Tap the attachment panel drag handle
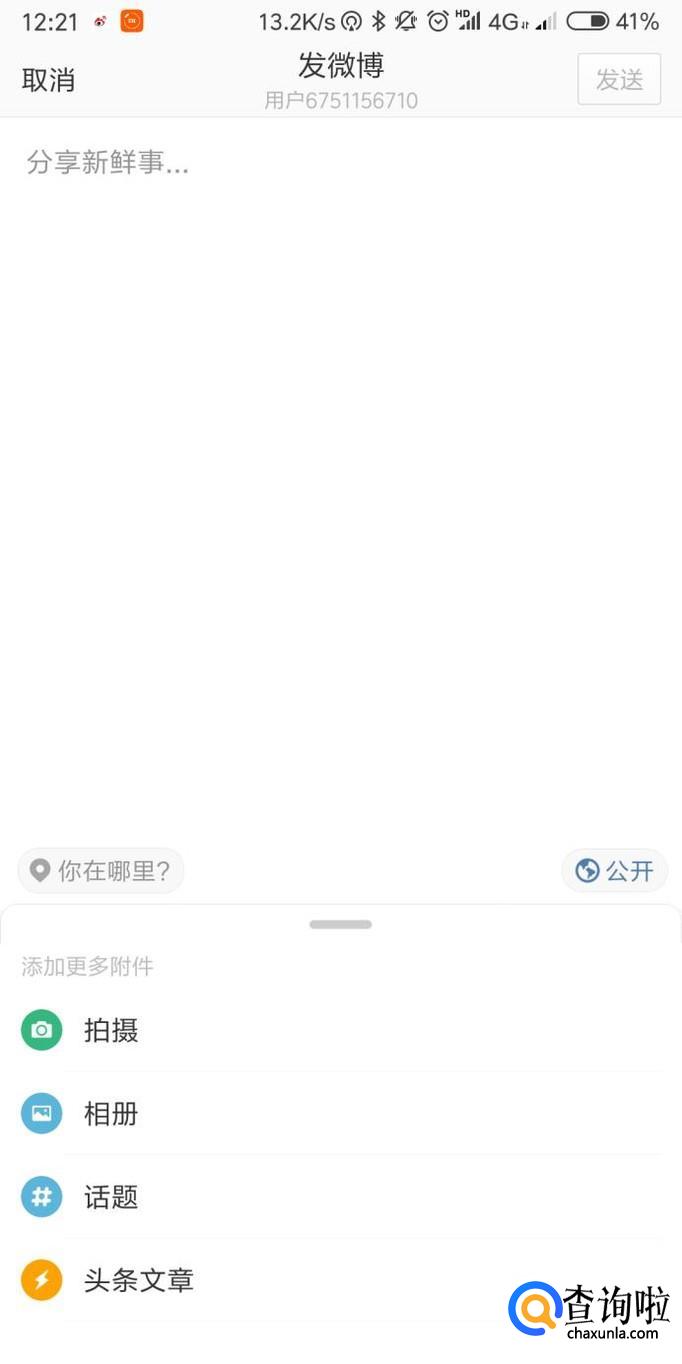 (340, 924)
